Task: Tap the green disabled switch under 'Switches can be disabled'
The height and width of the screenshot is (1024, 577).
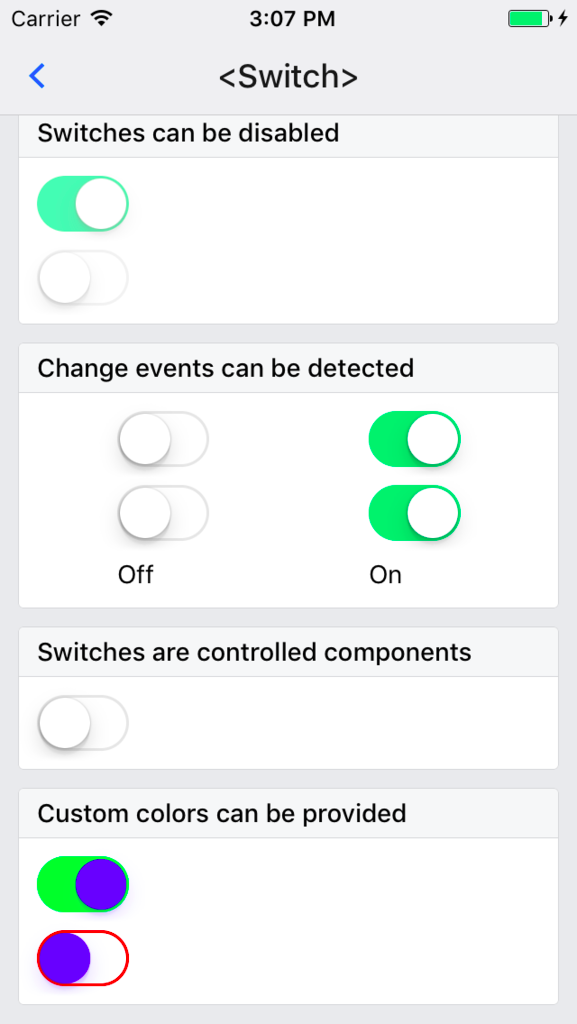Action: coord(83,204)
